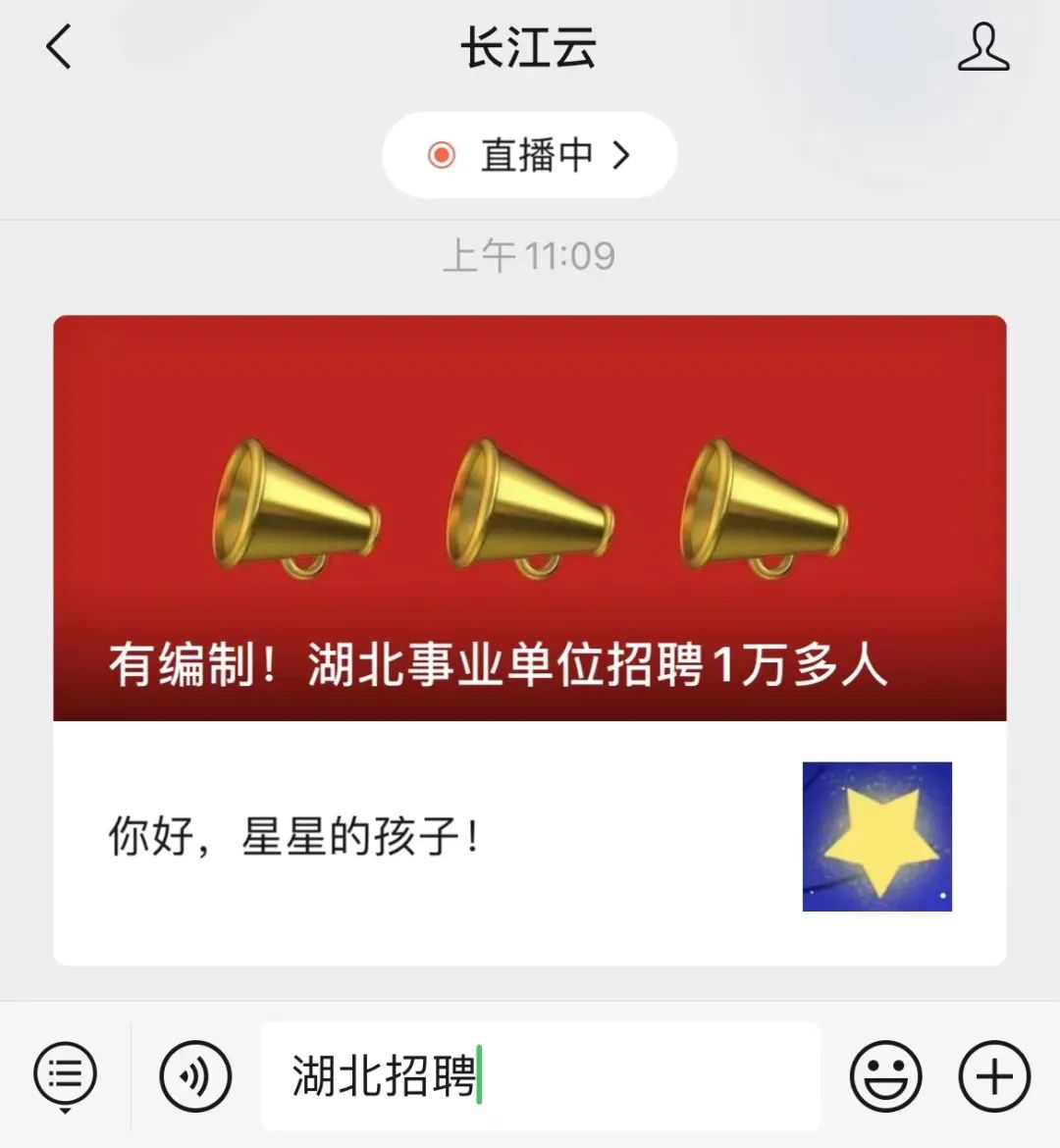Tap the yellow star thumbnail image
The width and height of the screenshot is (1060, 1148).
click(x=878, y=835)
